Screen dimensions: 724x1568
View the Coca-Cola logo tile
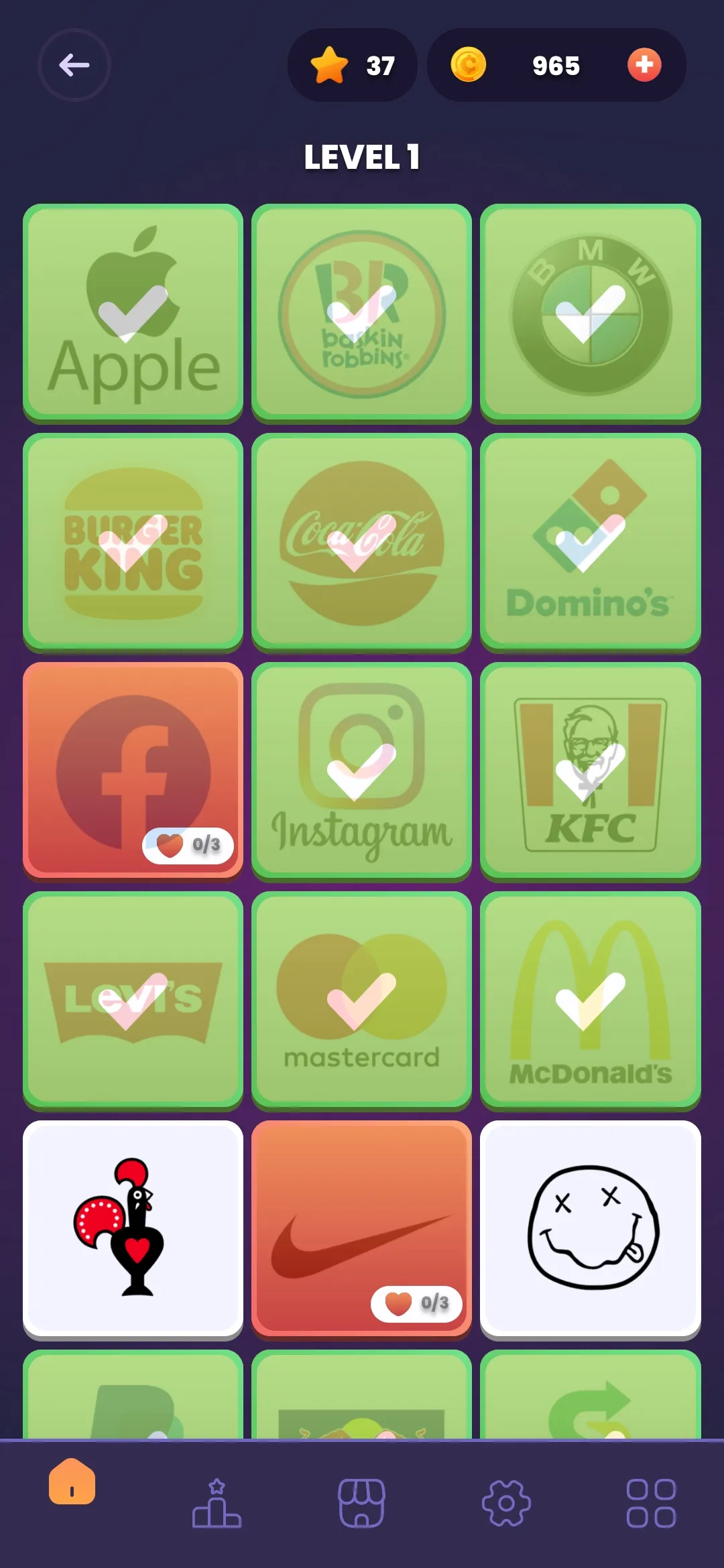point(361,541)
